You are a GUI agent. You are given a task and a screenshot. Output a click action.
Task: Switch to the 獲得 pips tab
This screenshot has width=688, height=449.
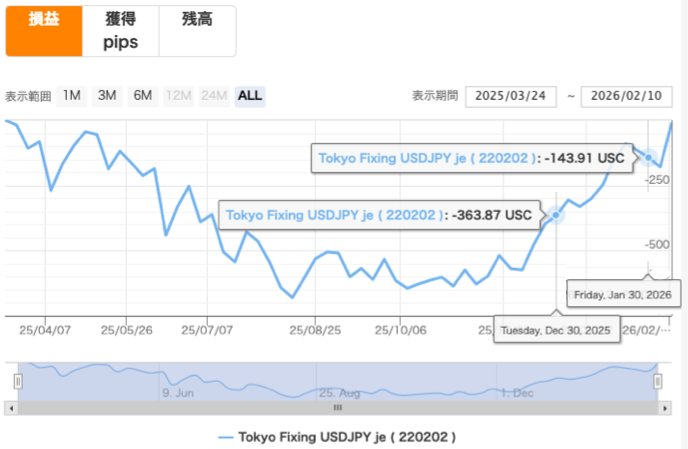point(121,31)
